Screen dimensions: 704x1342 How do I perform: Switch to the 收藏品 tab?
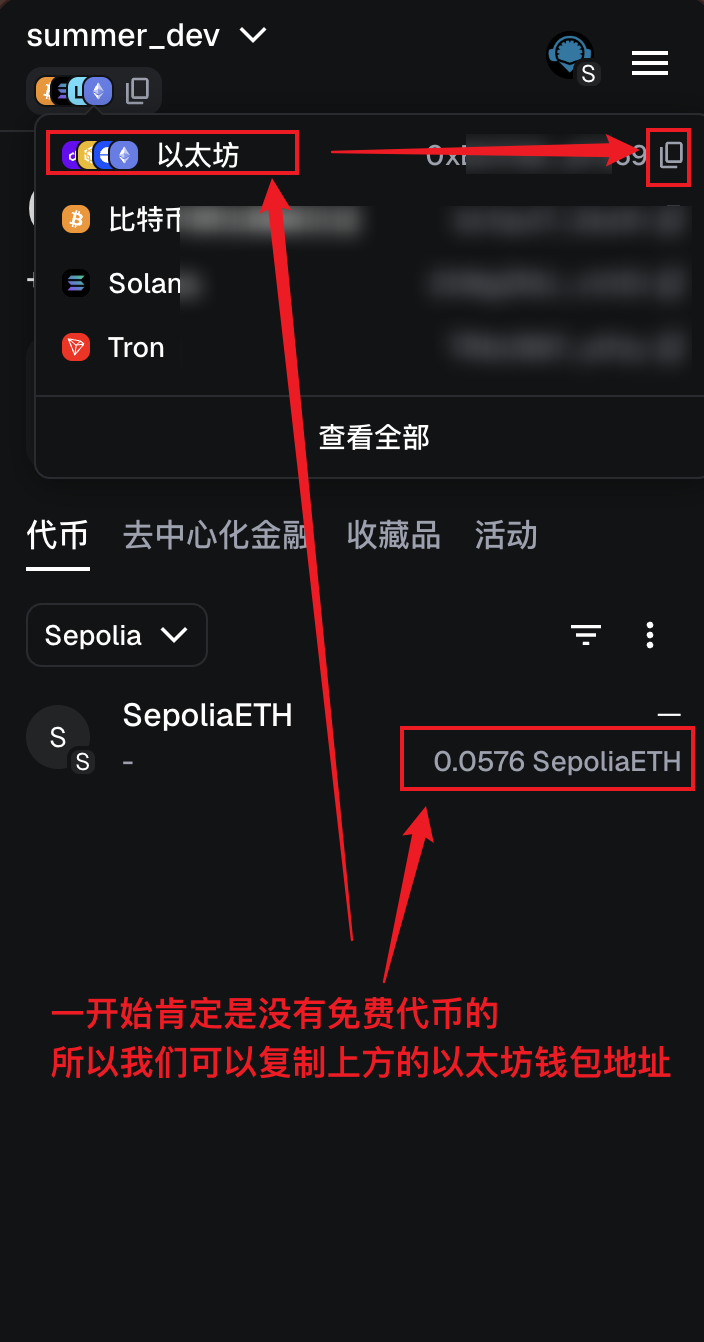click(393, 535)
